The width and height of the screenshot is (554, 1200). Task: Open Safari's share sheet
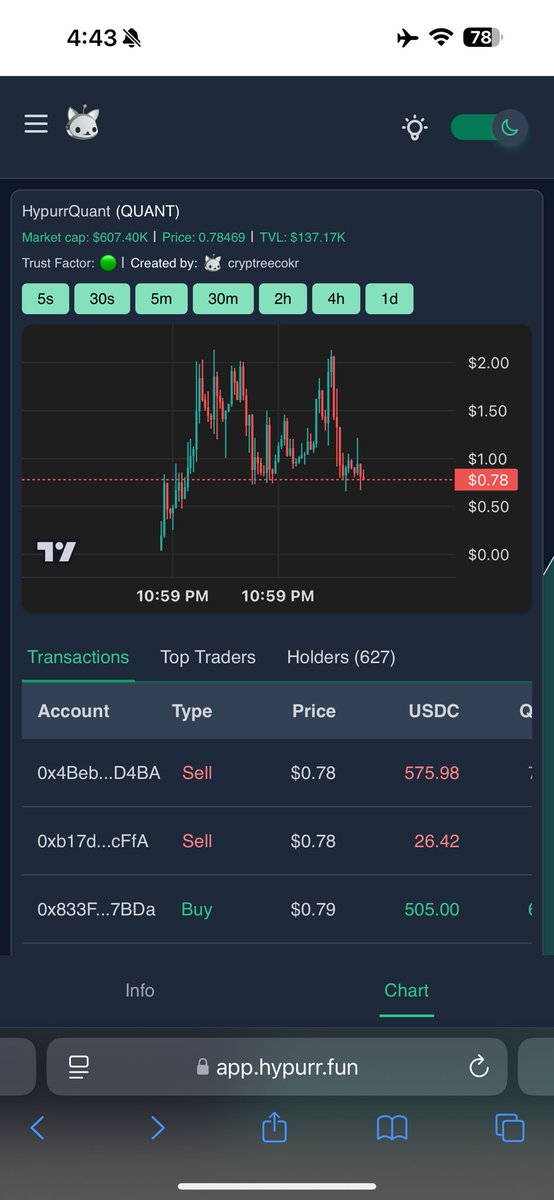274,1127
